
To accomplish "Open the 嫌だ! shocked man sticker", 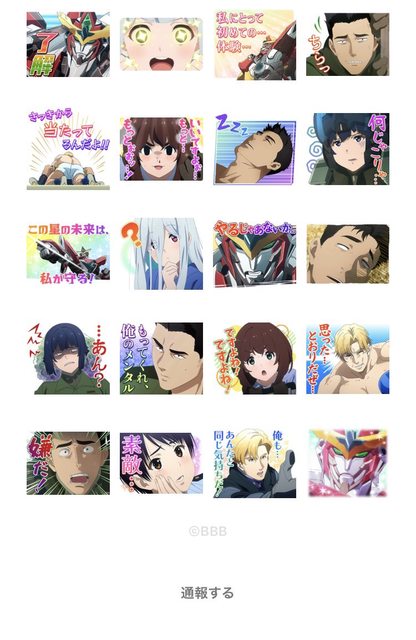I will 68,463.
